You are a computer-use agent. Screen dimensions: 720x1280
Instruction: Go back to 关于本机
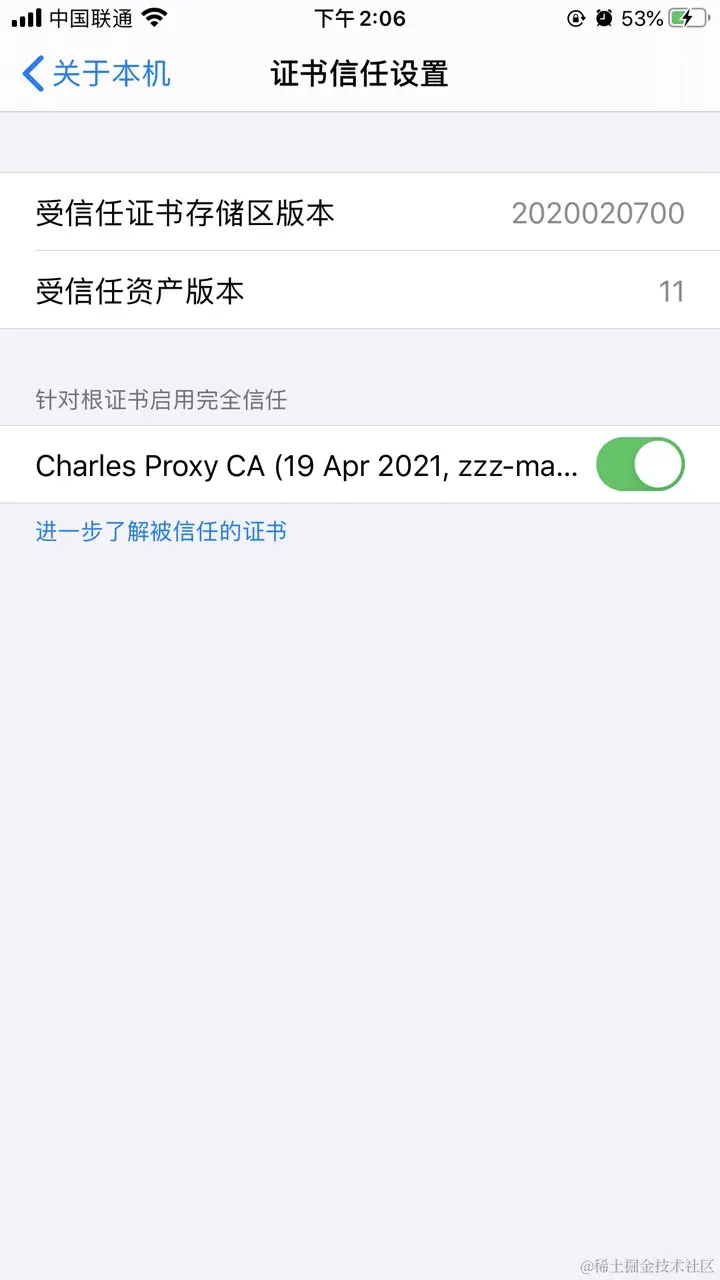coord(97,74)
